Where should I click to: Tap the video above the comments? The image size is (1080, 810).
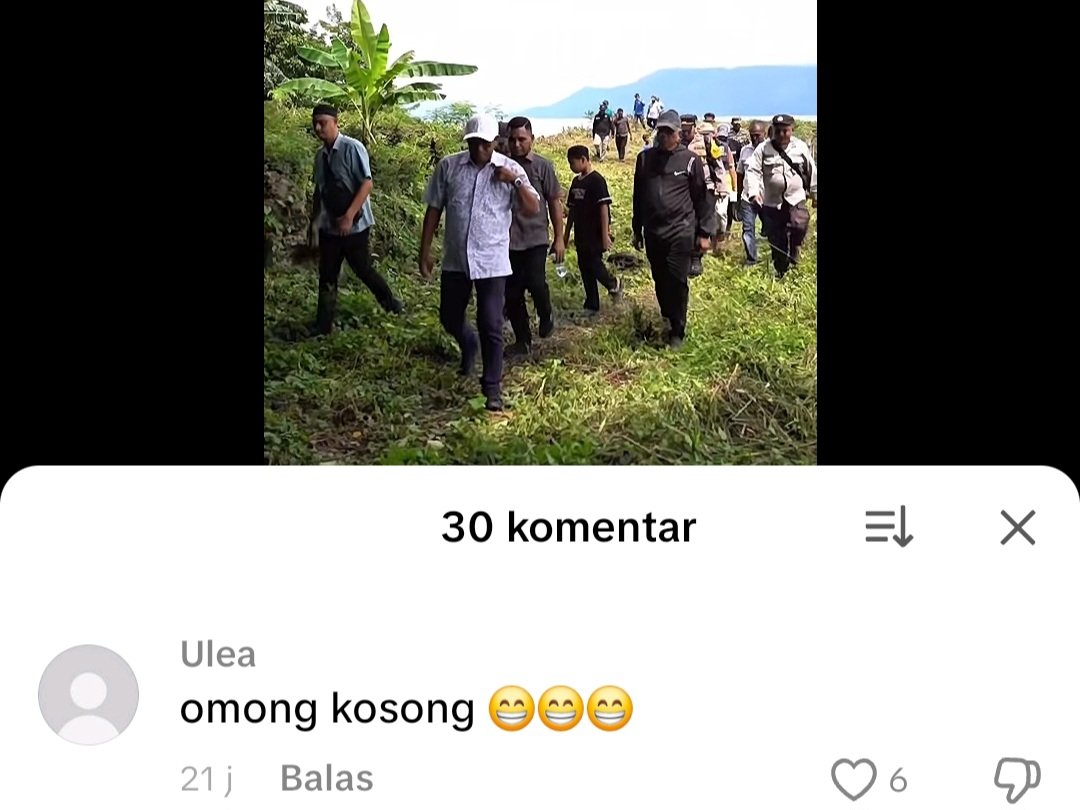(540, 232)
